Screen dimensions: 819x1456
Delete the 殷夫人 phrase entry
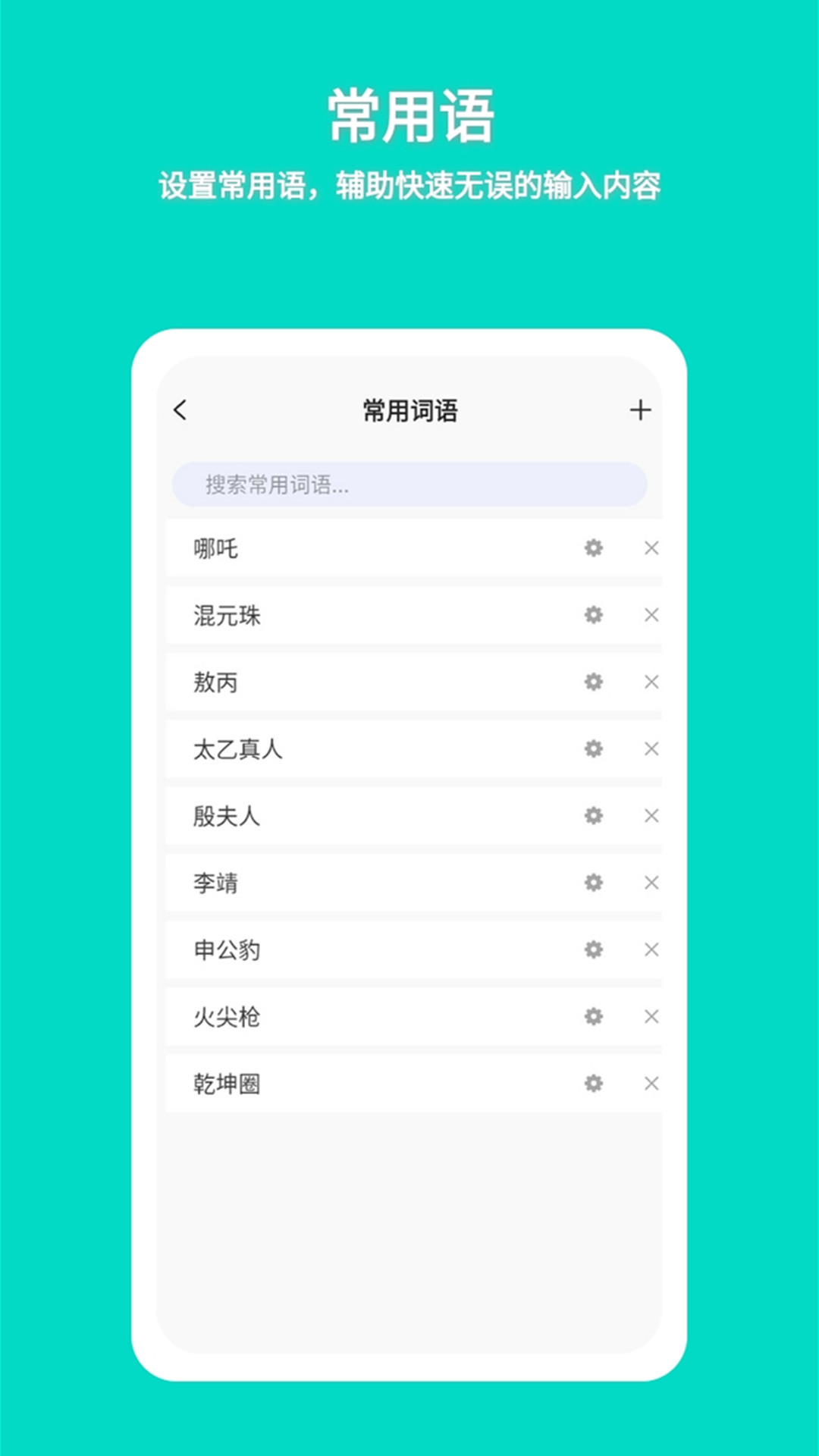pyautogui.click(x=651, y=817)
